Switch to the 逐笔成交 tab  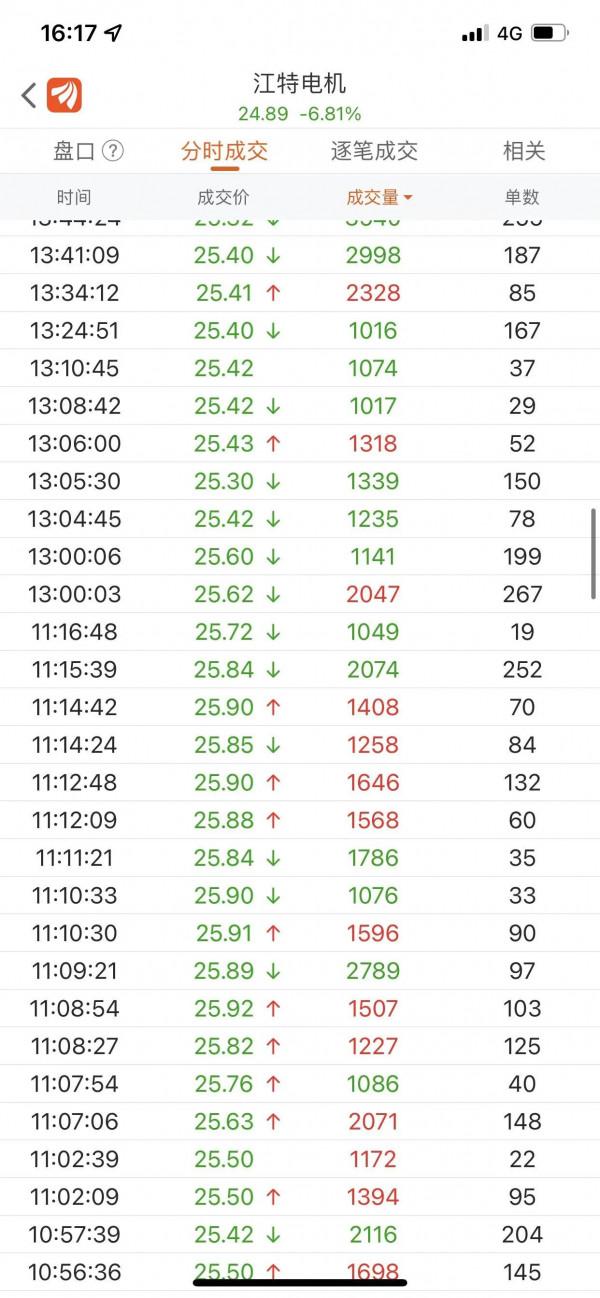point(374,152)
